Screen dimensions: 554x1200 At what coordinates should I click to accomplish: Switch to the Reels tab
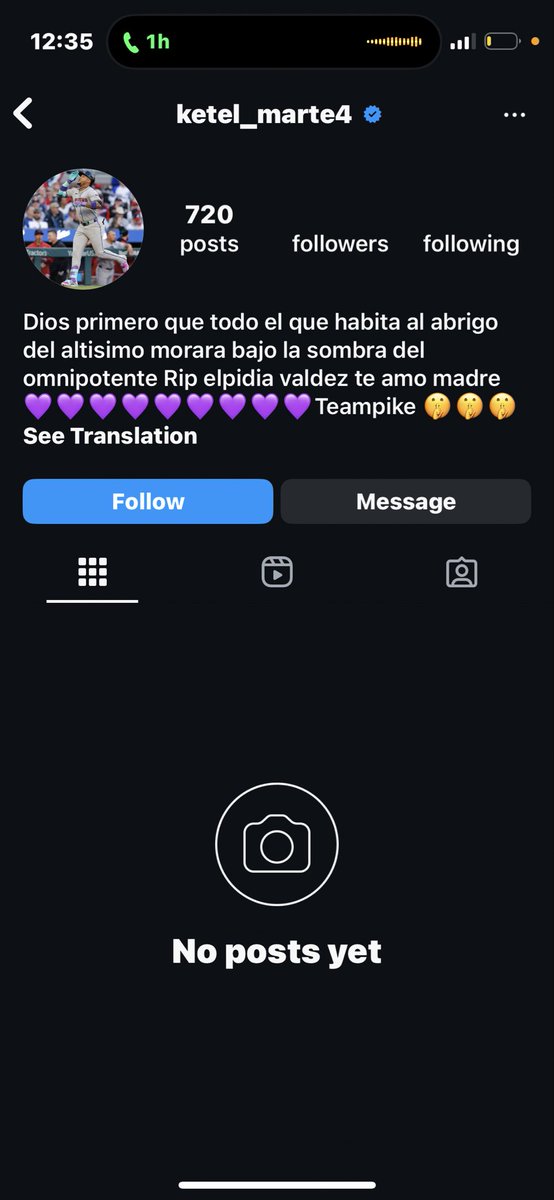click(x=277, y=572)
